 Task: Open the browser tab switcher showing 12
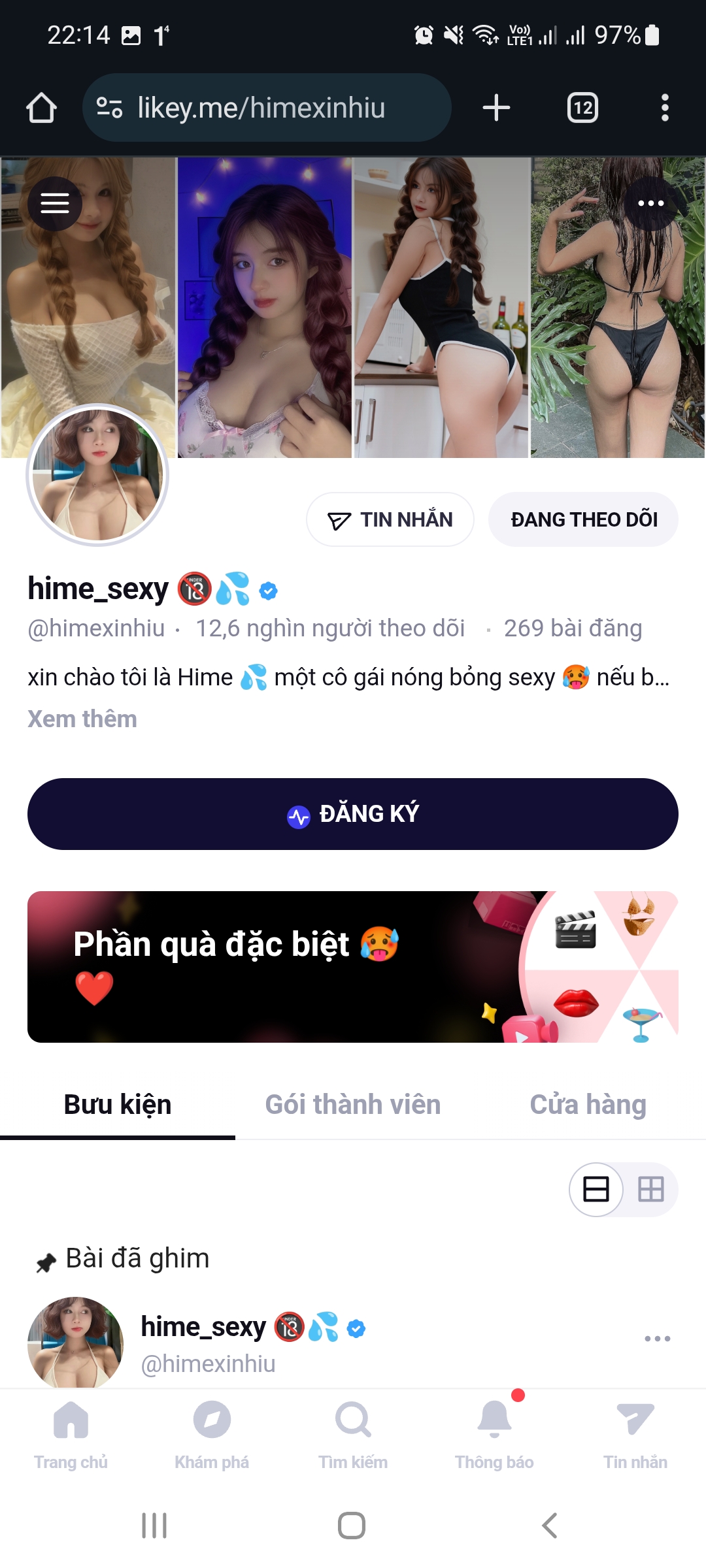[x=582, y=108]
